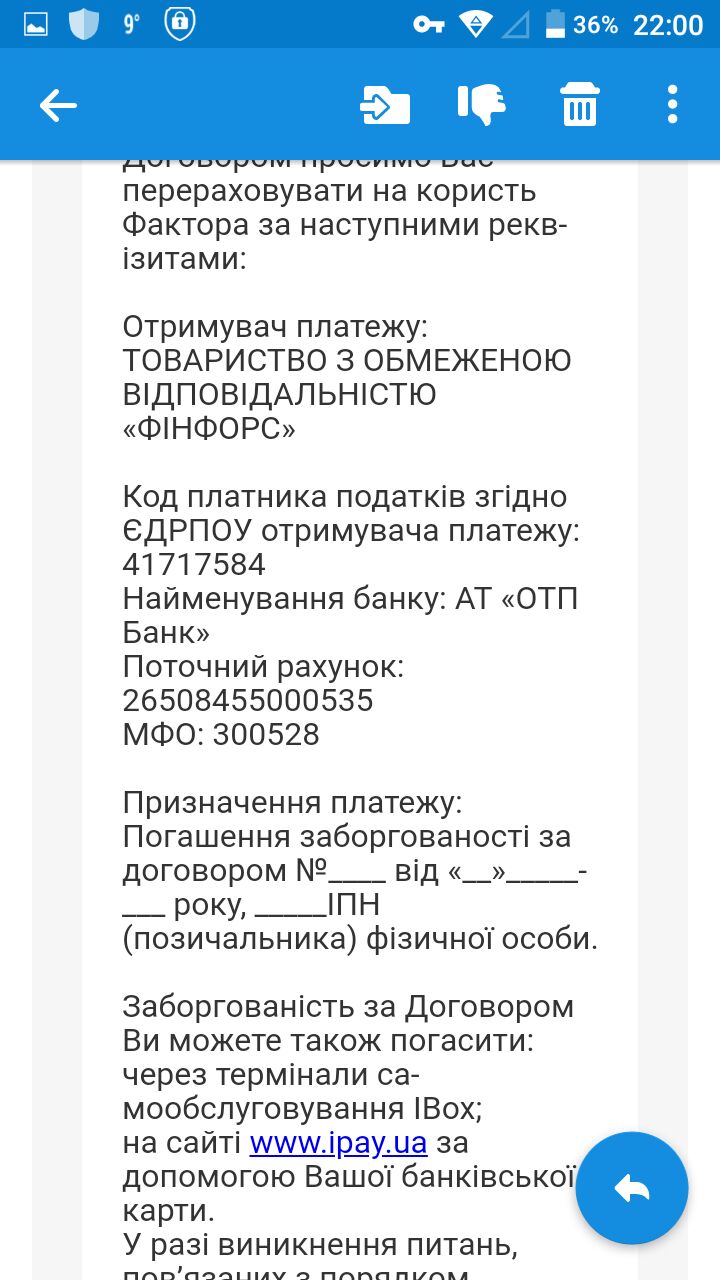Delete this email
The height and width of the screenshot is (1280, 720).
[579, 105]
